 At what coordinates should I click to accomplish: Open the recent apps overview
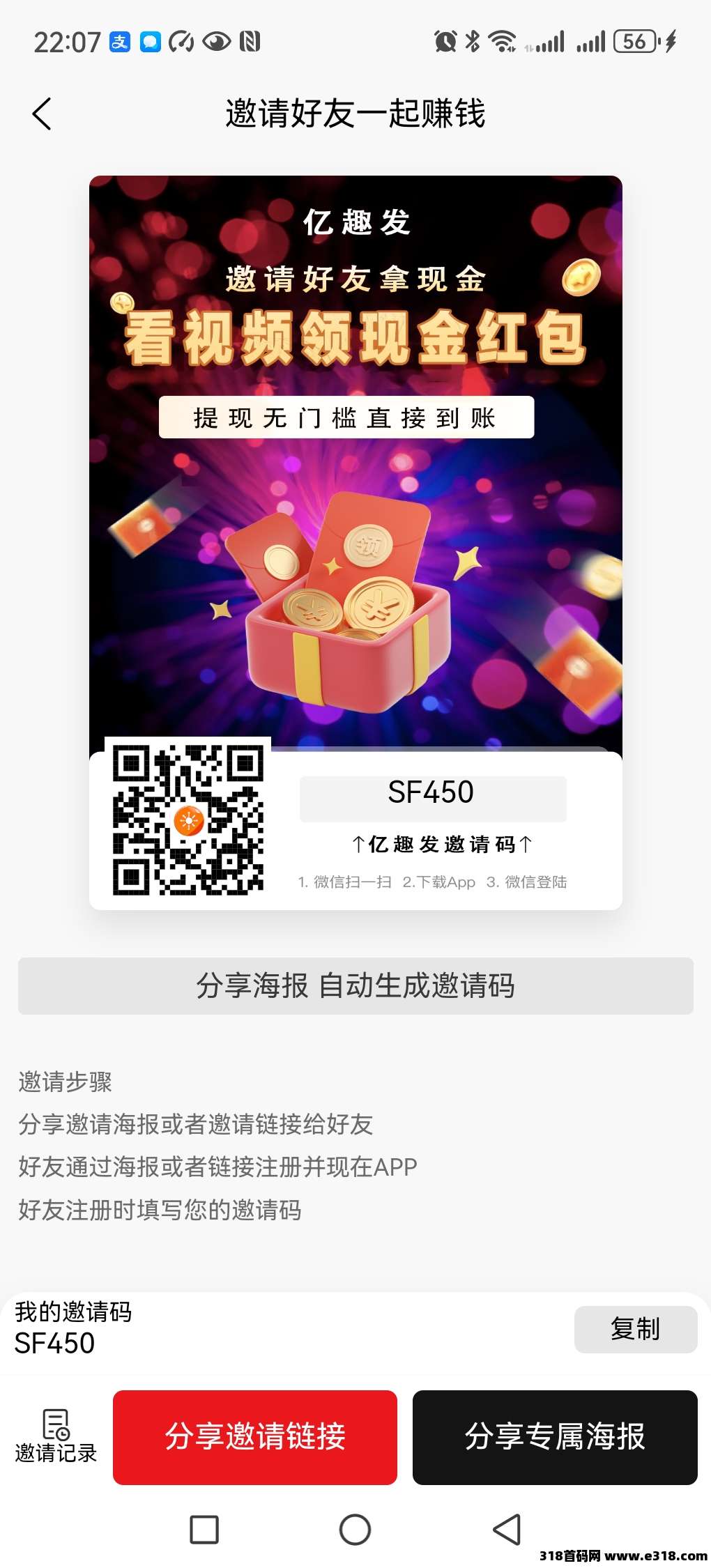coord(204,1530)
